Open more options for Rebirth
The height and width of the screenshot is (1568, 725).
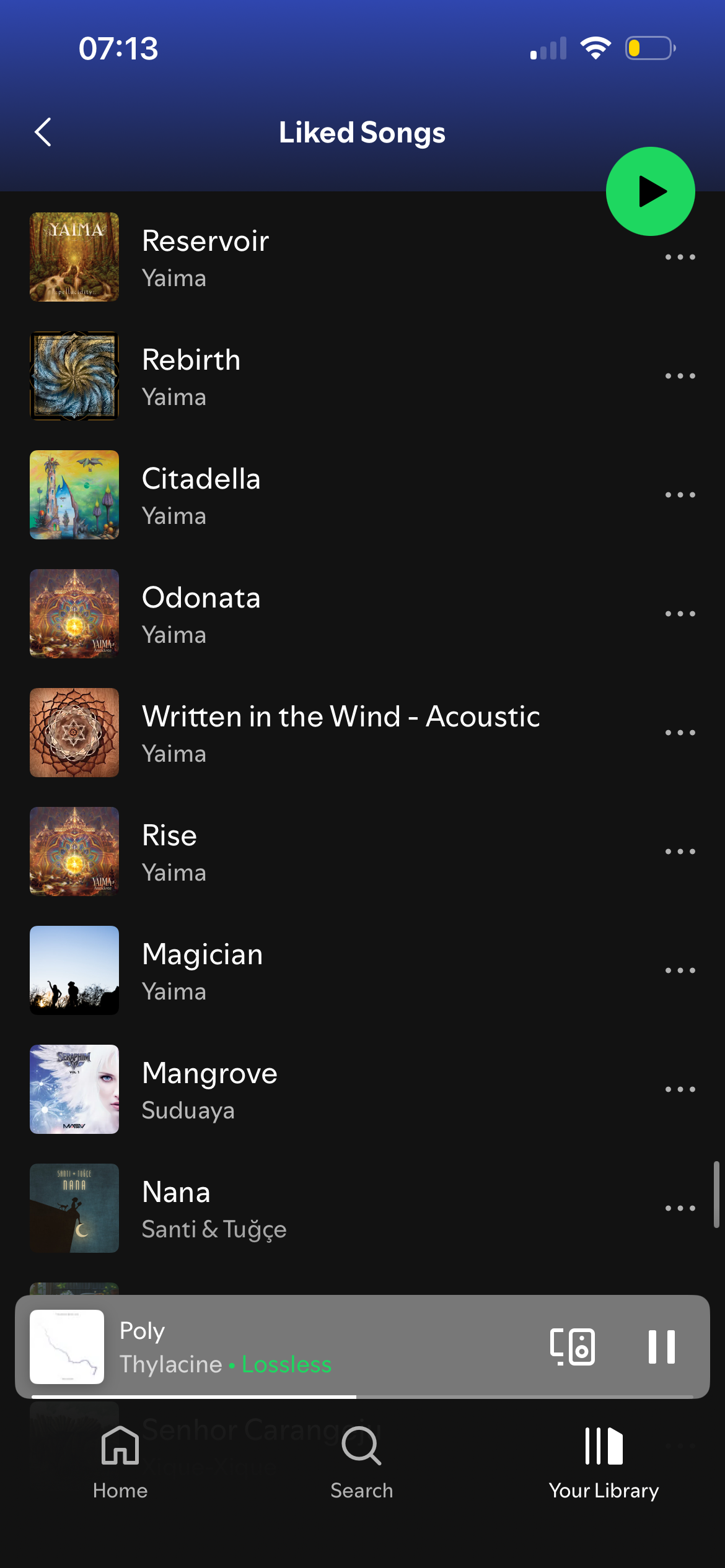click(680, 376)
